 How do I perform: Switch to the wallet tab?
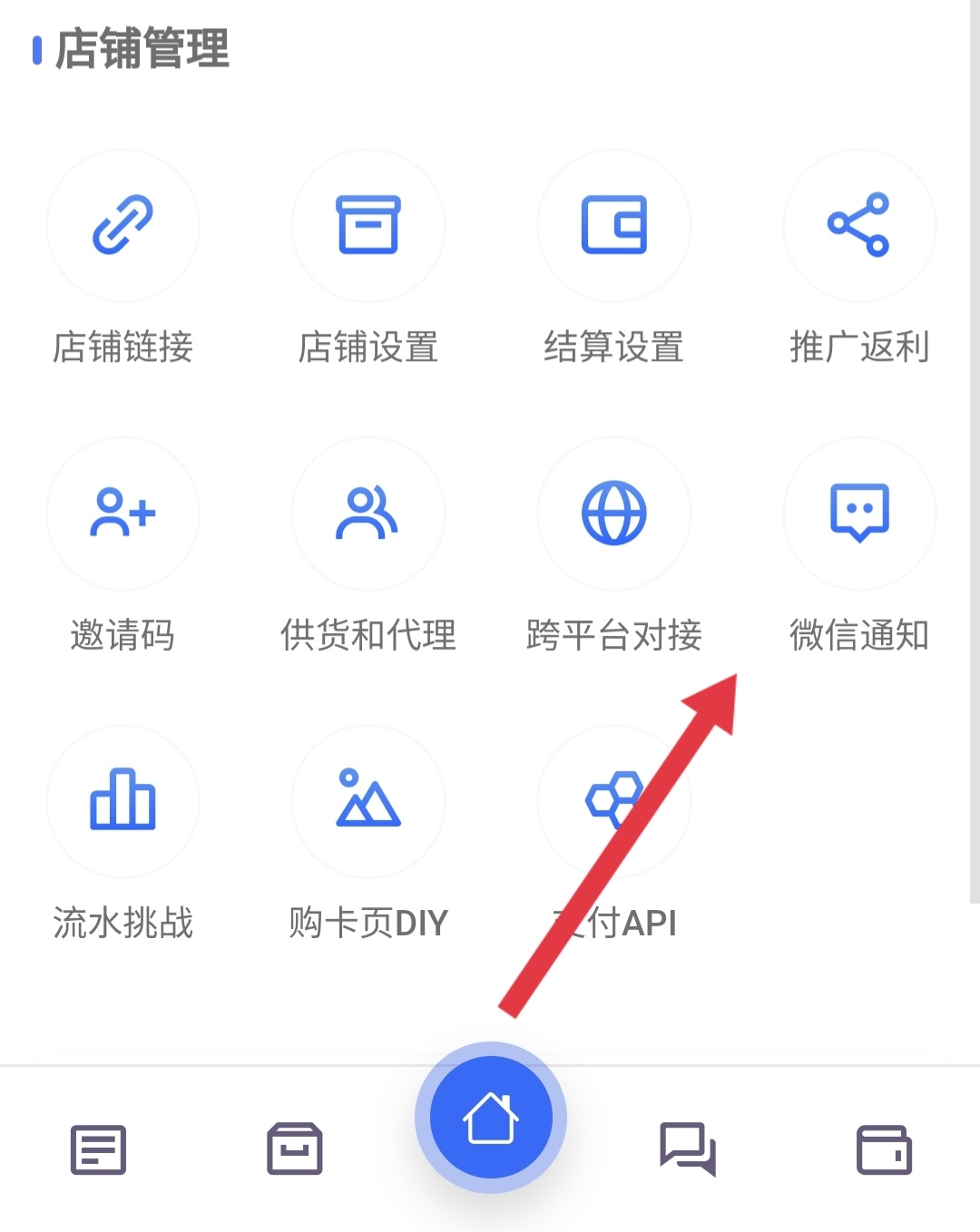[884, 1149]
